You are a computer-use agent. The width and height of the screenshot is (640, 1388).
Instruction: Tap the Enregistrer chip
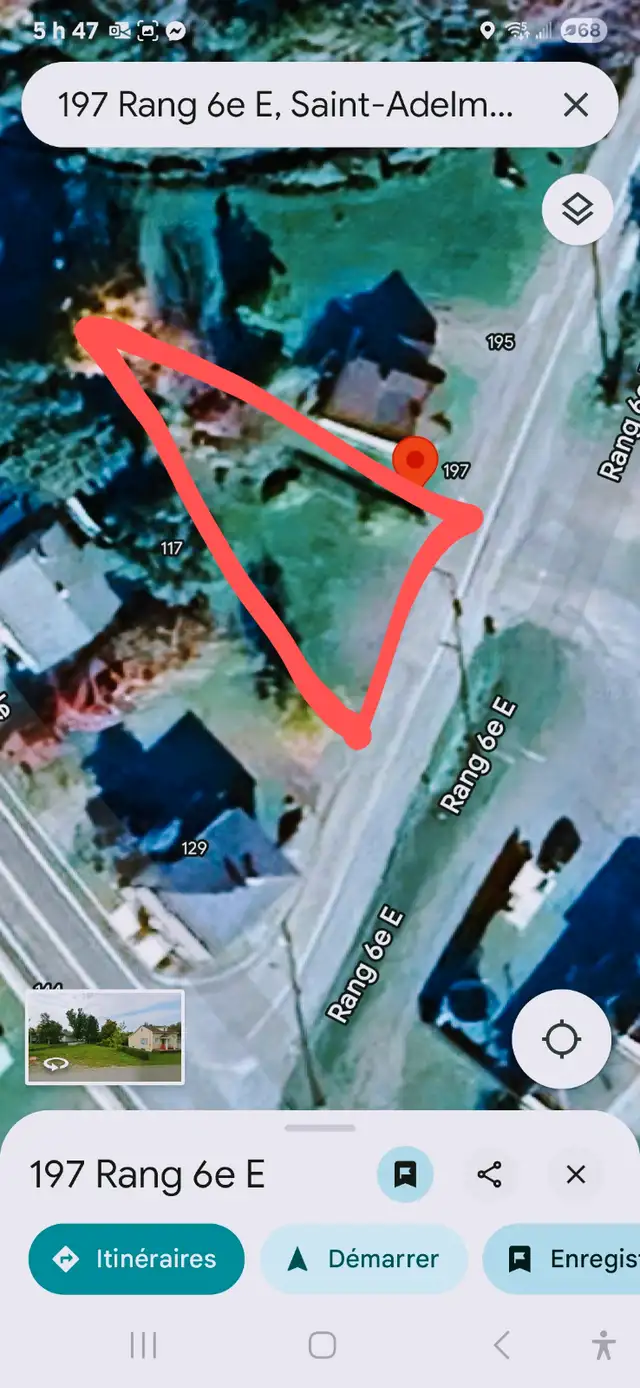[x=561, y=1259]
